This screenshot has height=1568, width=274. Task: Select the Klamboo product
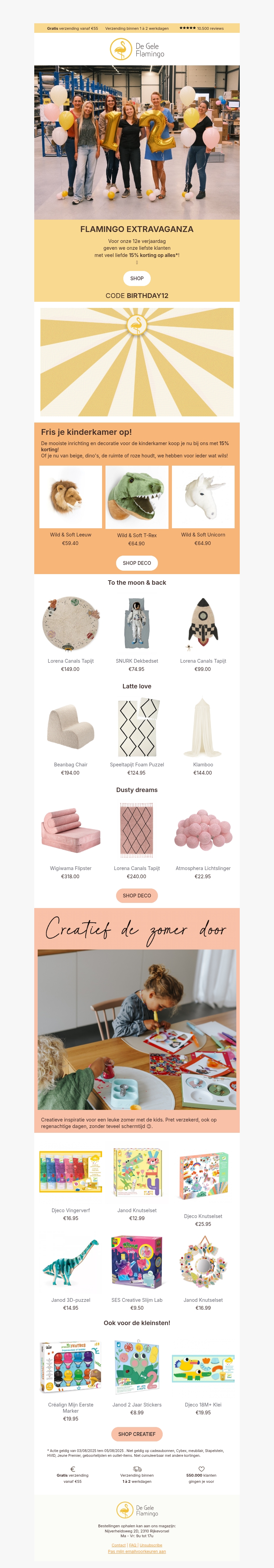tap(203, 728)
